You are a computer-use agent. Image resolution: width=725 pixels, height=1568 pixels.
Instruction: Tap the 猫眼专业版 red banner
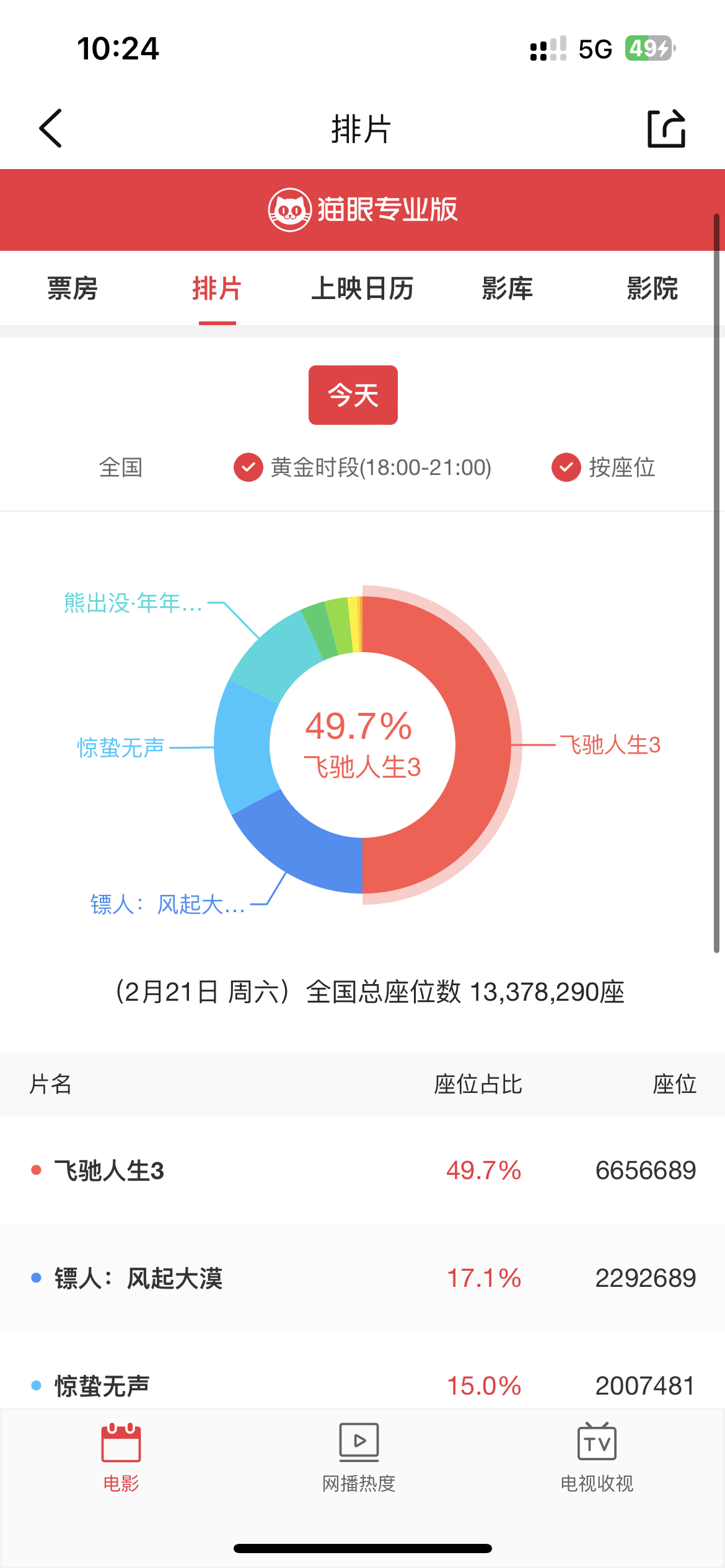362,210
